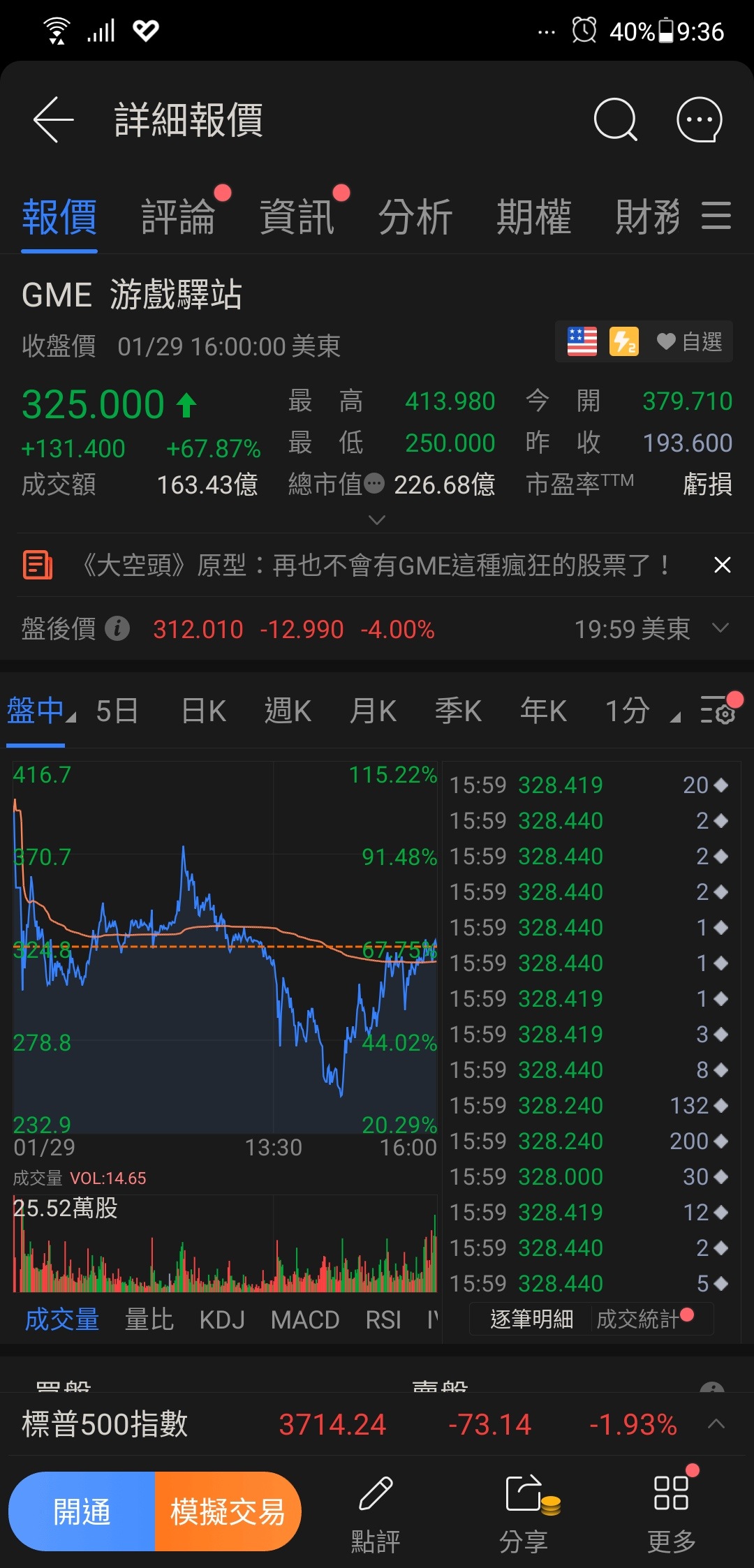Open the 分析 tab

[415, 217]
